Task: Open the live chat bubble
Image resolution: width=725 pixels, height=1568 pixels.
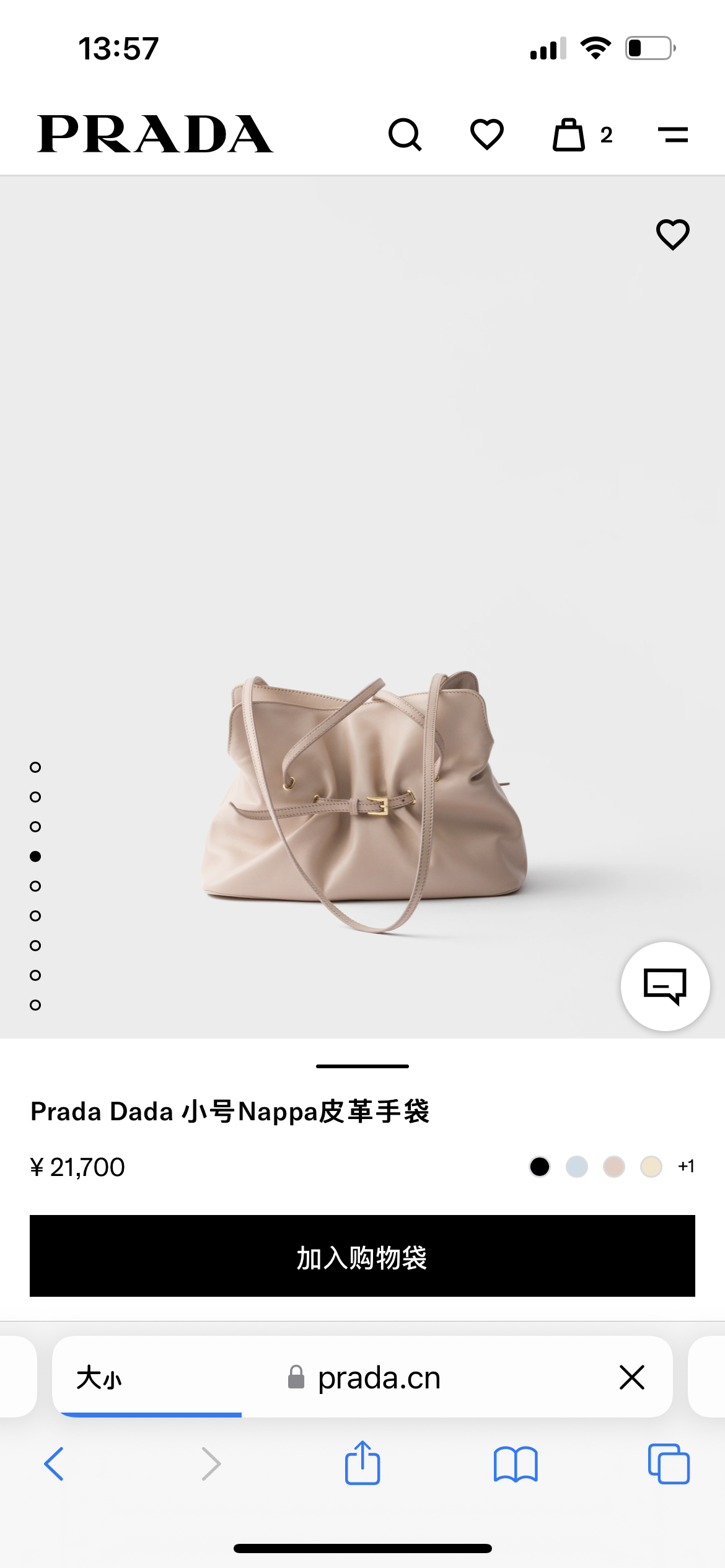Action: click(665, 986)
